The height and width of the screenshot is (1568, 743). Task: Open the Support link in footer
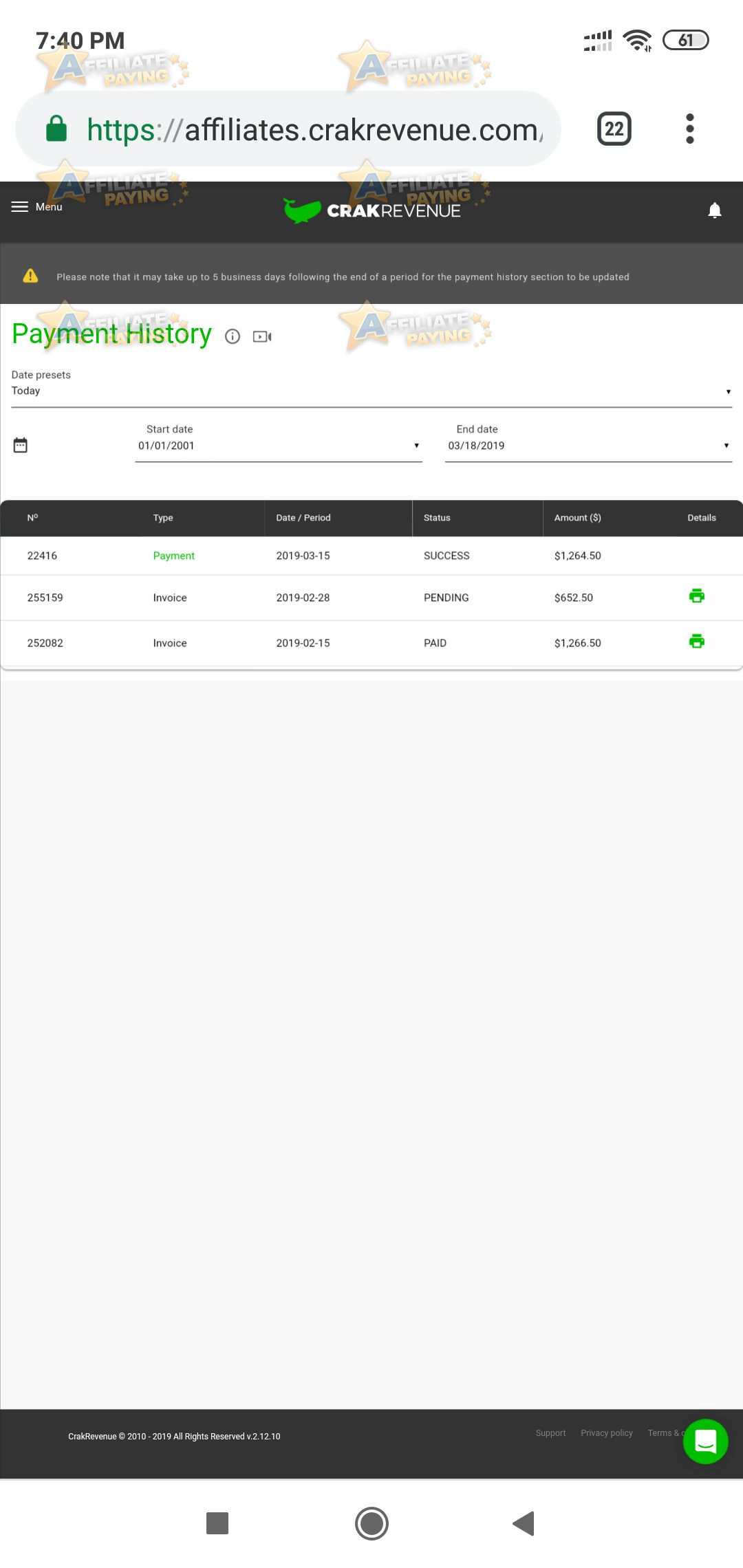coord(550,1433)
